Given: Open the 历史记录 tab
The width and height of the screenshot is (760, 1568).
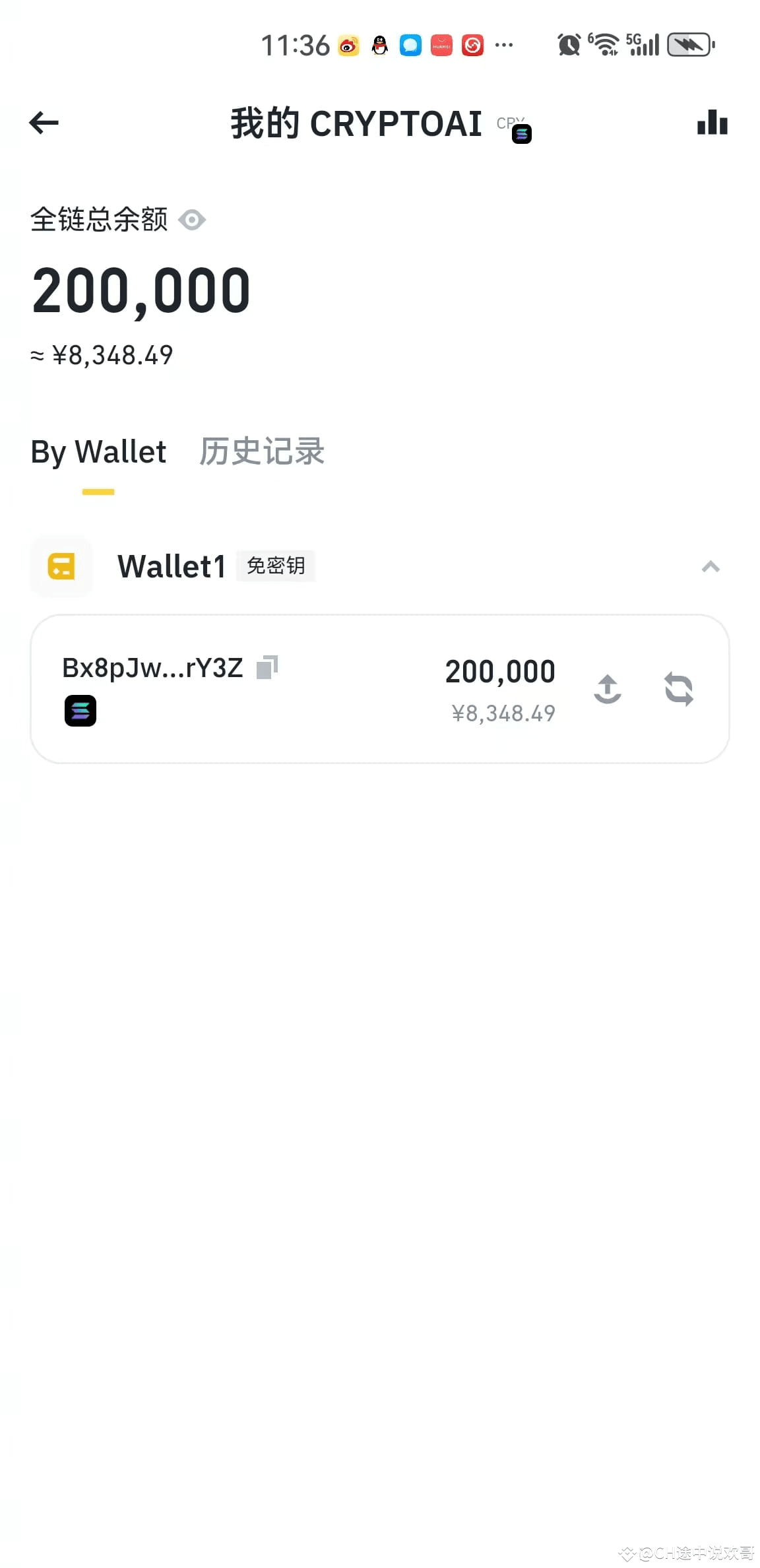Looking at the screenshot, I should 261,453.
